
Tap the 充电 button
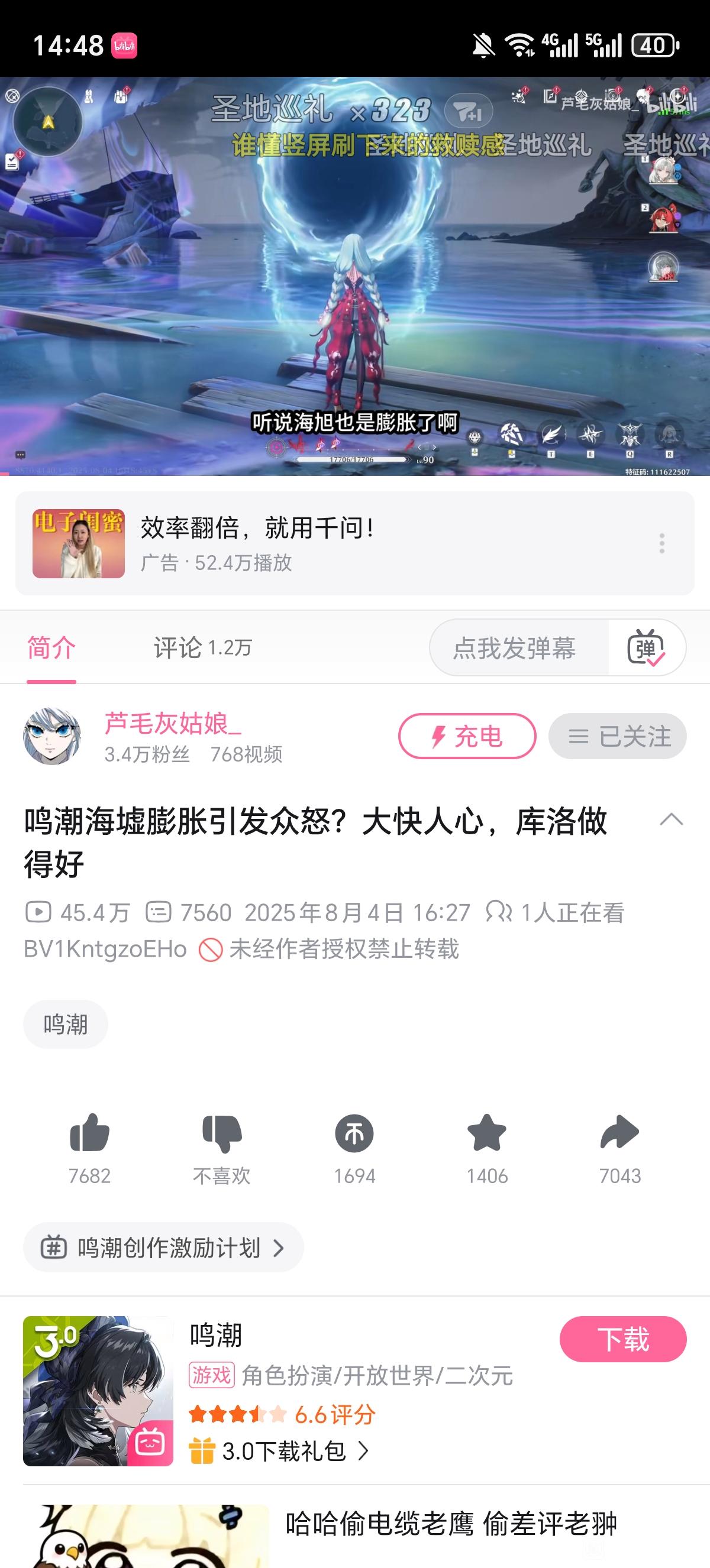pos(467,737)
